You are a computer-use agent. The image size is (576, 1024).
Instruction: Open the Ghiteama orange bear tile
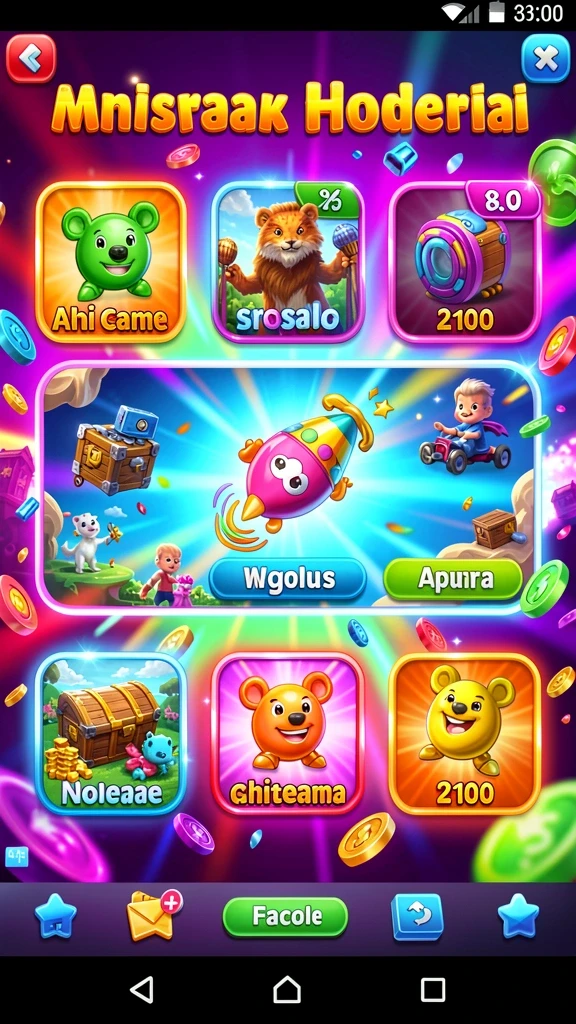pyautogui.click(x=288, y=733)
